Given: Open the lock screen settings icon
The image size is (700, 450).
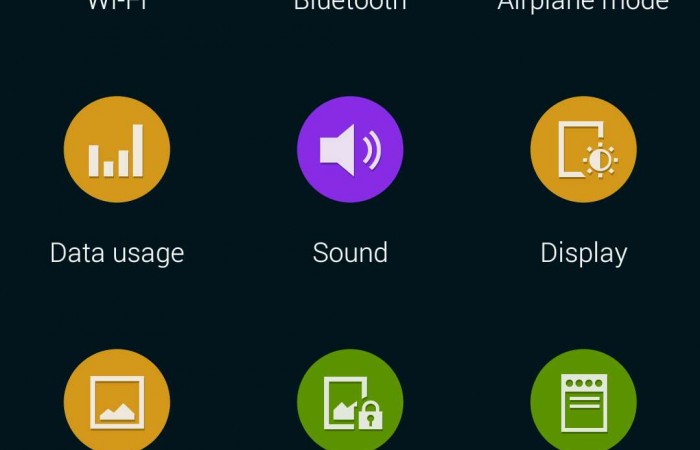Looking at the screenshot, I should click(350, 401).
